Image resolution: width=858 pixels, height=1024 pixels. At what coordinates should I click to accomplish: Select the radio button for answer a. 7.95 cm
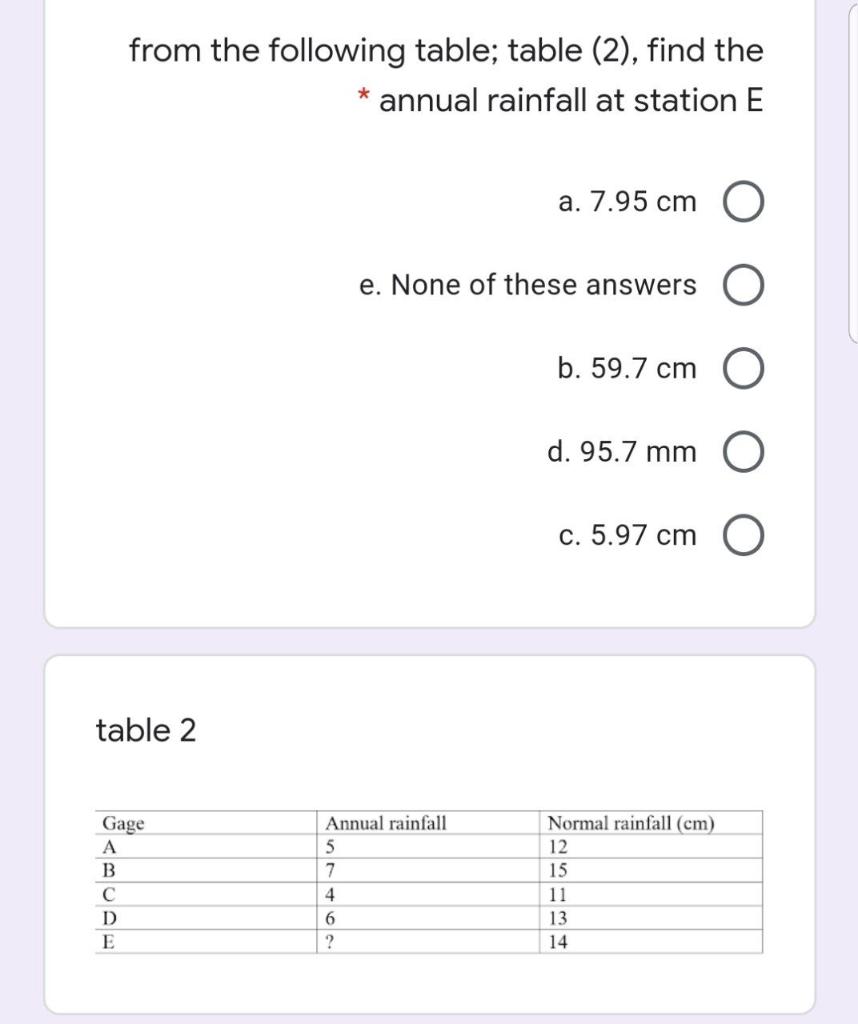743,201
